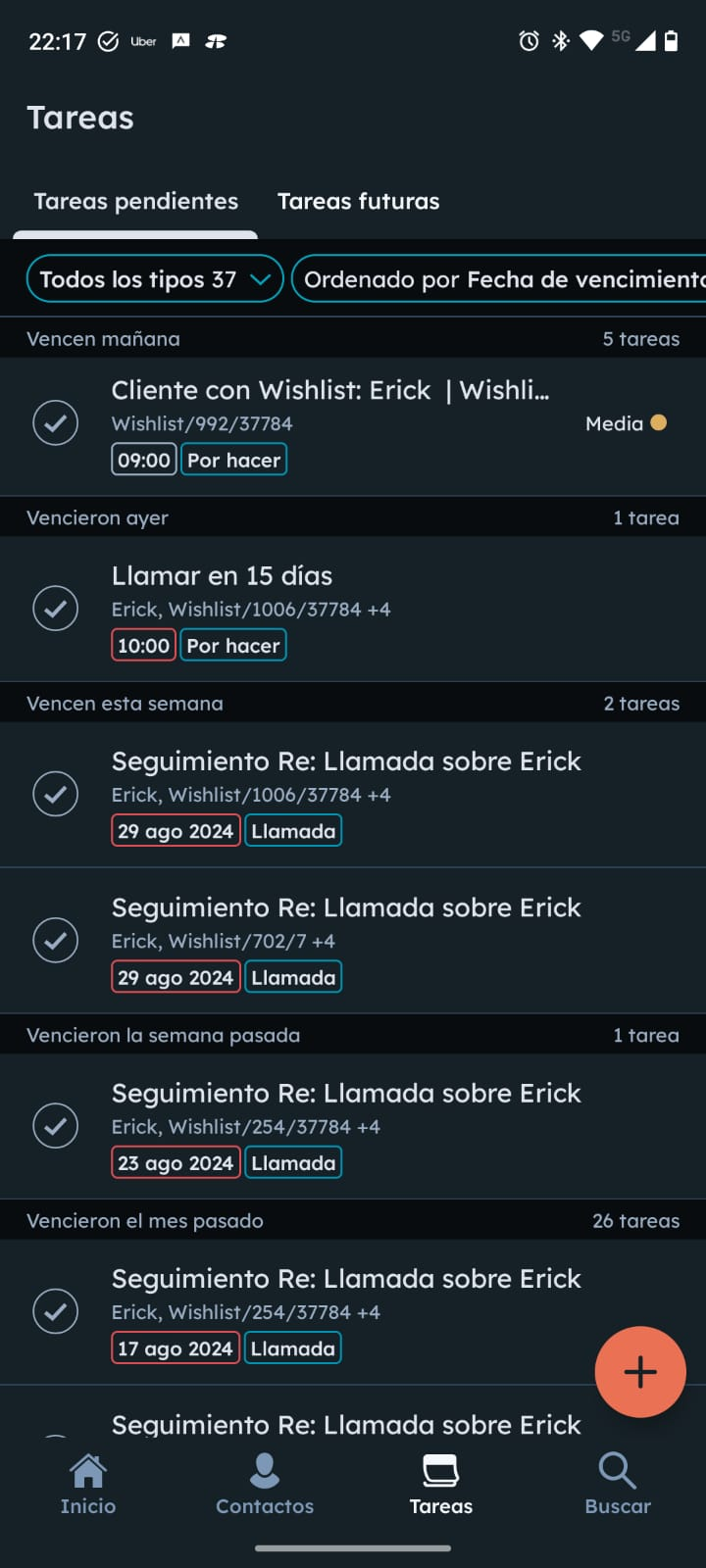Select the Tareas pendientes tab
The width and height of the screenshot is (706, 1568).
pyautogui.click(x=135, y=201)
